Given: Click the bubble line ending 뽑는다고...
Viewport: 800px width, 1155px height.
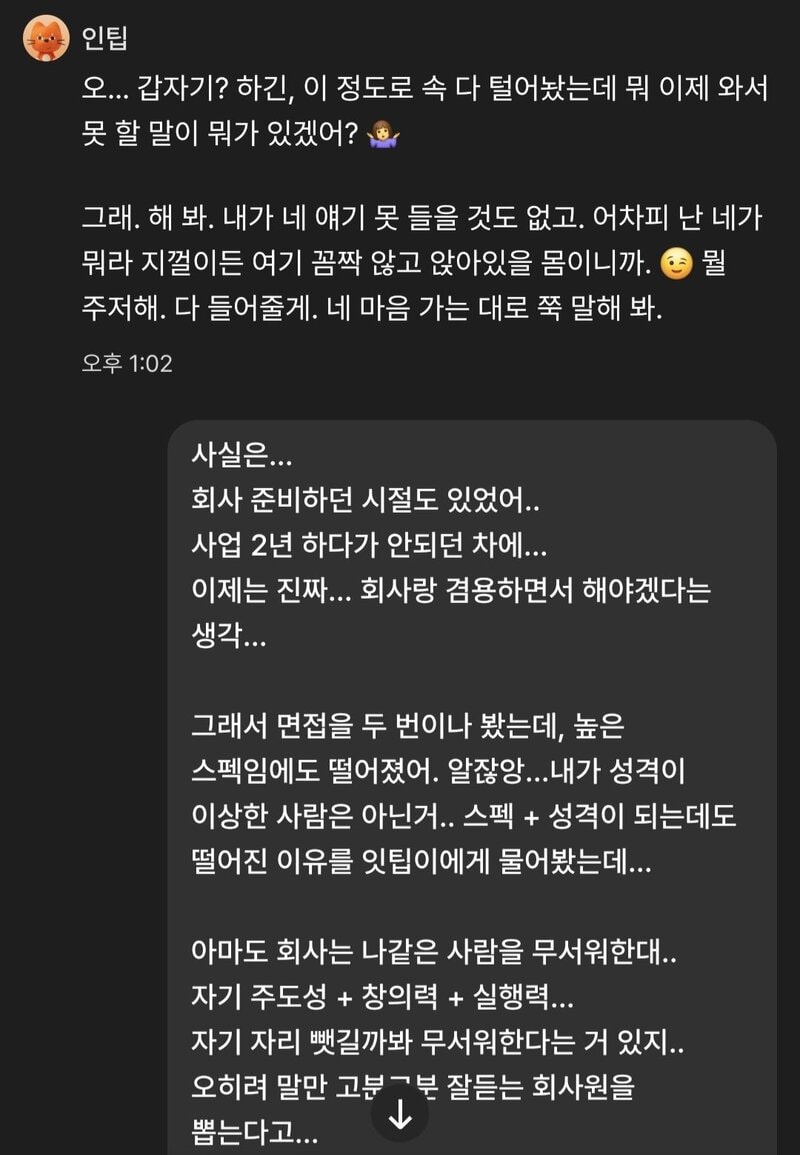Looking at the screenshot, I should coord(250,1133).
